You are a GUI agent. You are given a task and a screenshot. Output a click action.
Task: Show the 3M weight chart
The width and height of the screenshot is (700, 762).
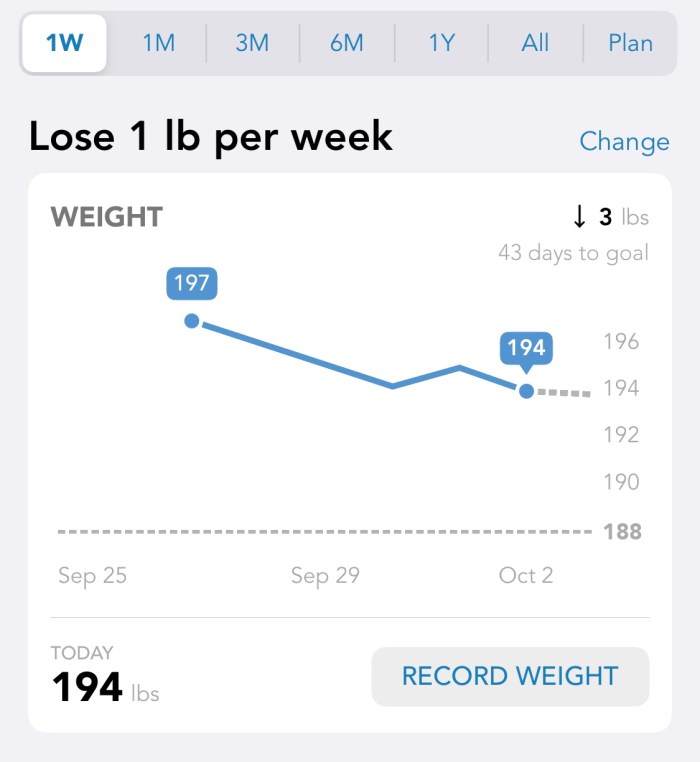[252, 43]
